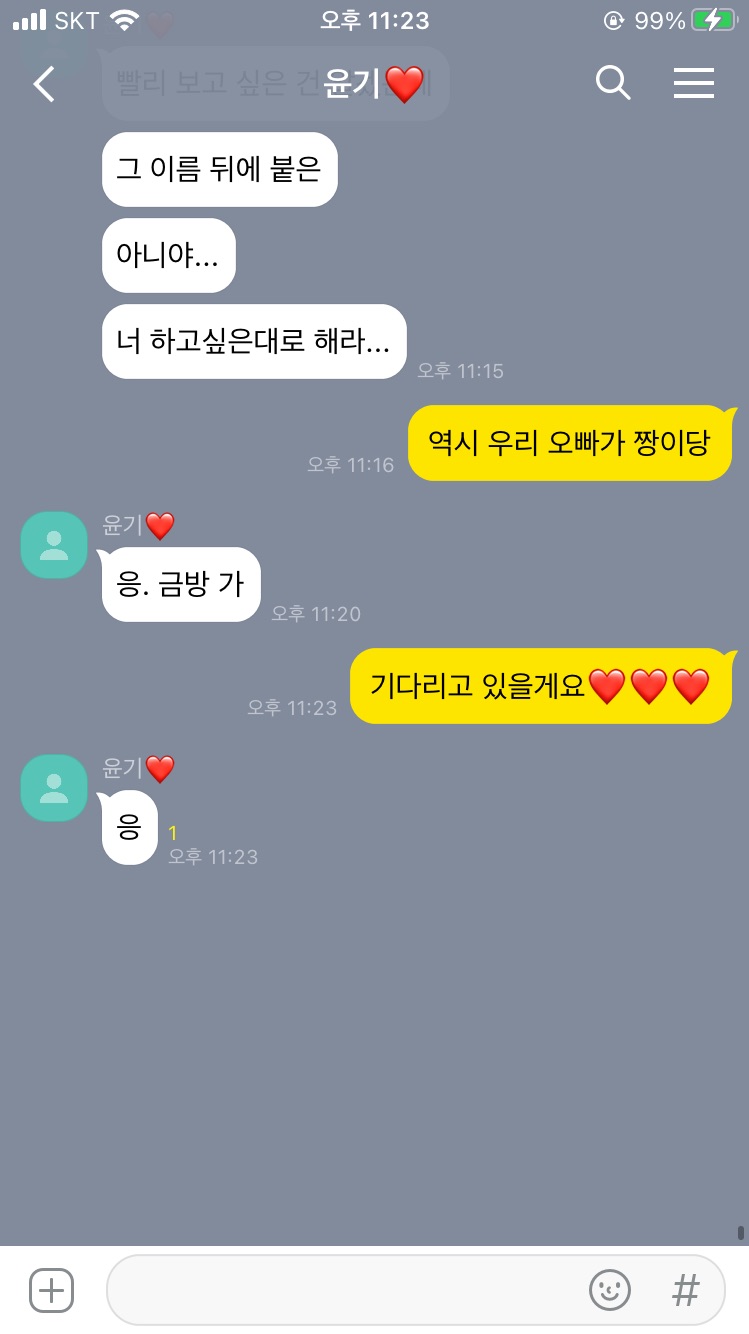
Task: Open 윤기's profile picture beside 응. 금방 가
Action: point(54,545)
